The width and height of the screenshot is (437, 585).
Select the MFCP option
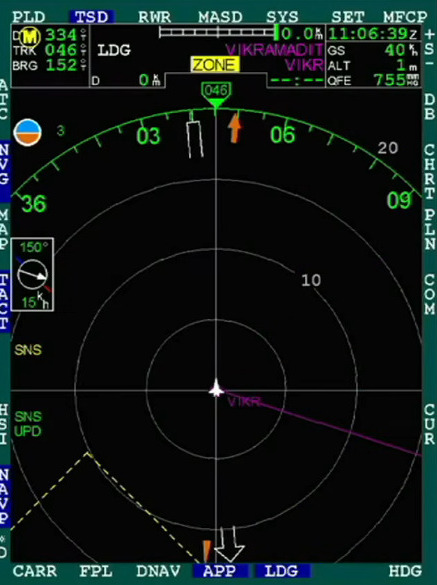point(405,17)
